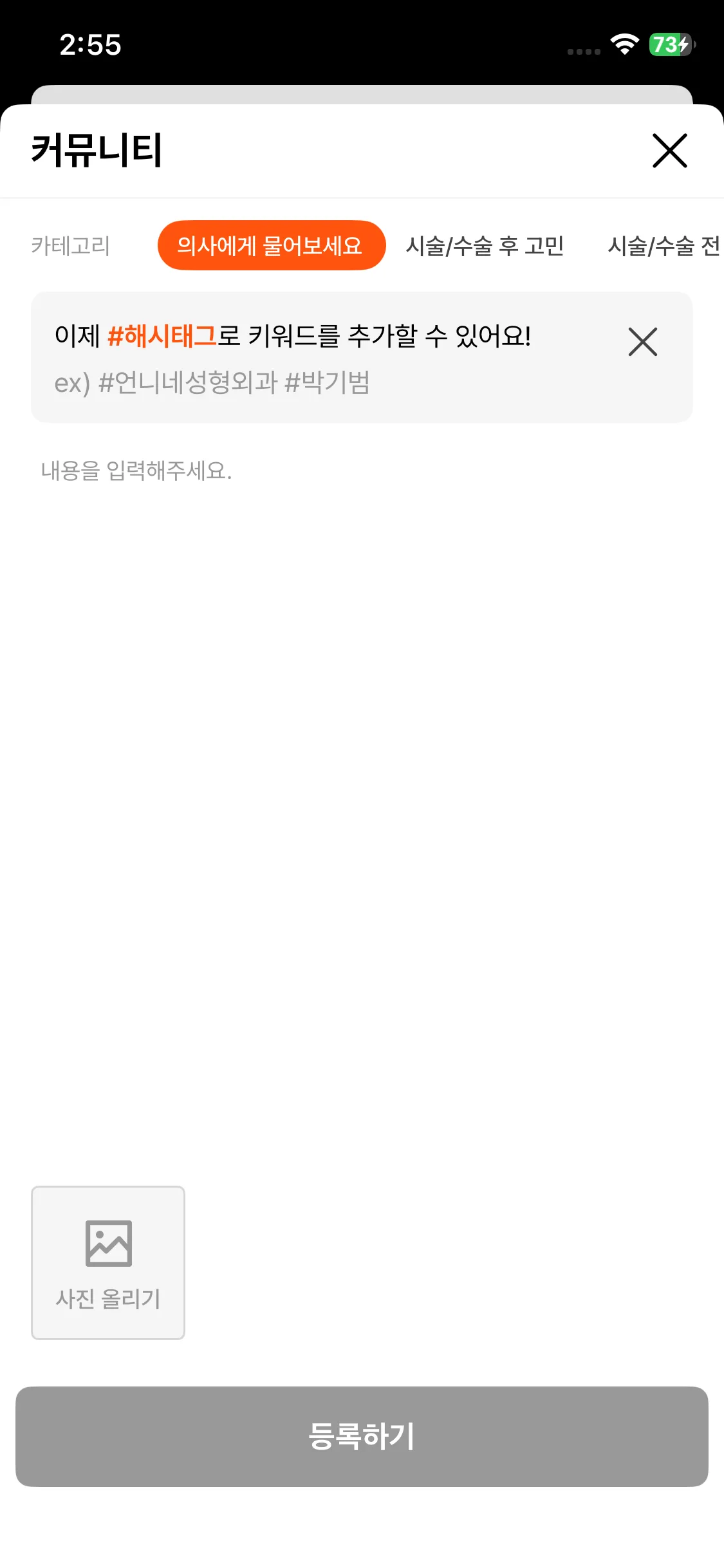Tap the 등록하기 submit button
Screen dimensions: 724x1568
tap(362, 1436)
